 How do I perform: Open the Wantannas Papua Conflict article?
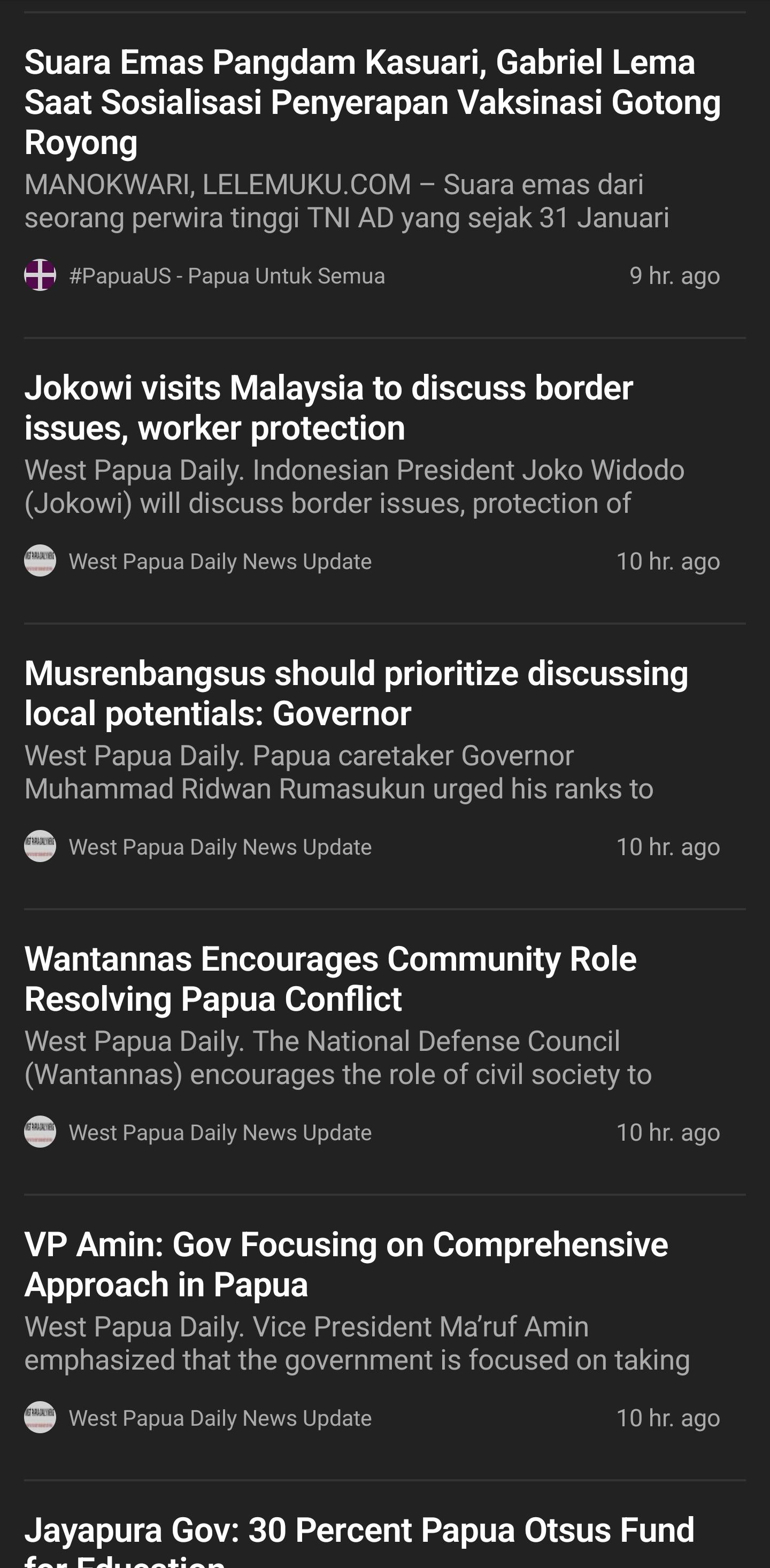330,979
